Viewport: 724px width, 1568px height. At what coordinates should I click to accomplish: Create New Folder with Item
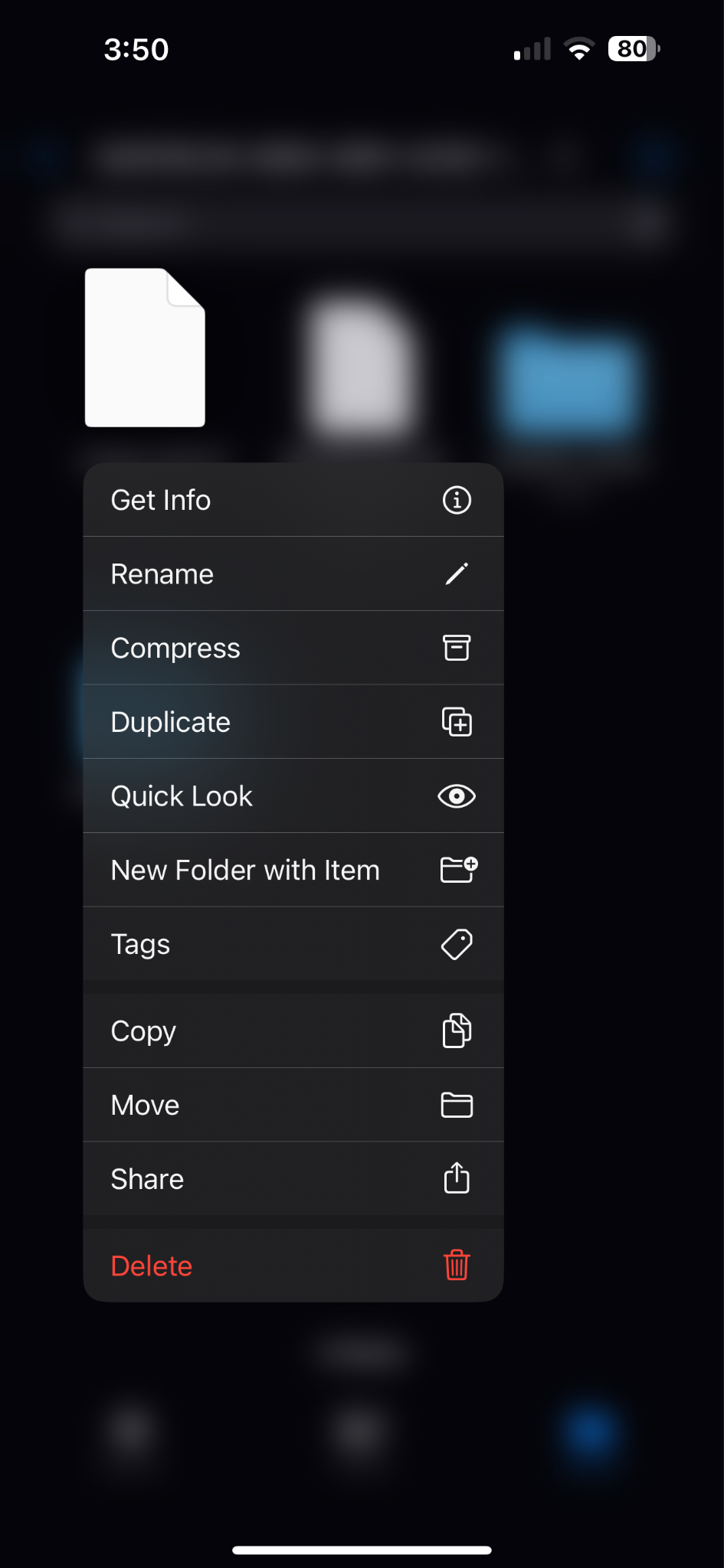tap(293, 871)
